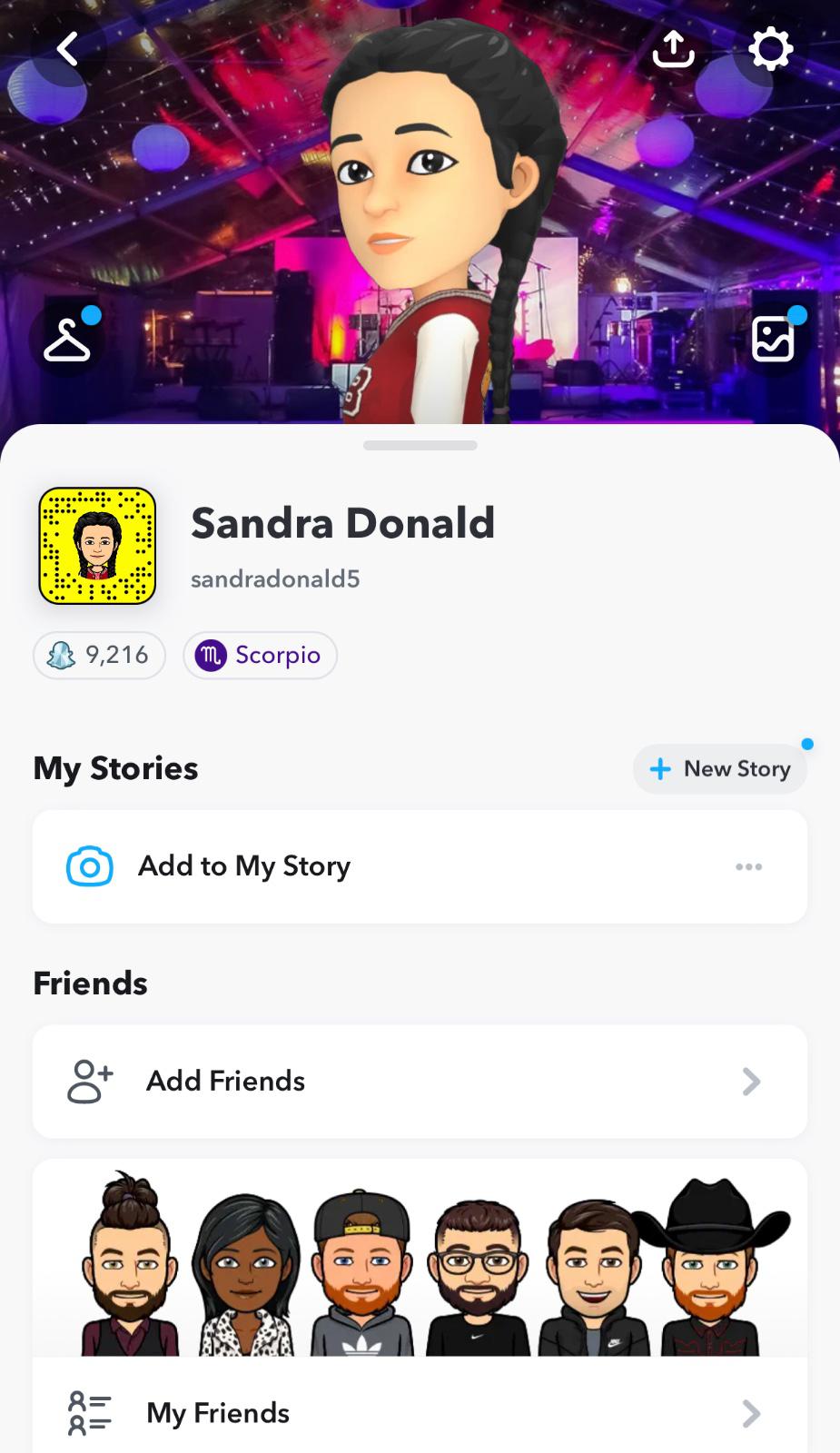
Task: Open the Snapcode tile
Action: pos(97,546)
